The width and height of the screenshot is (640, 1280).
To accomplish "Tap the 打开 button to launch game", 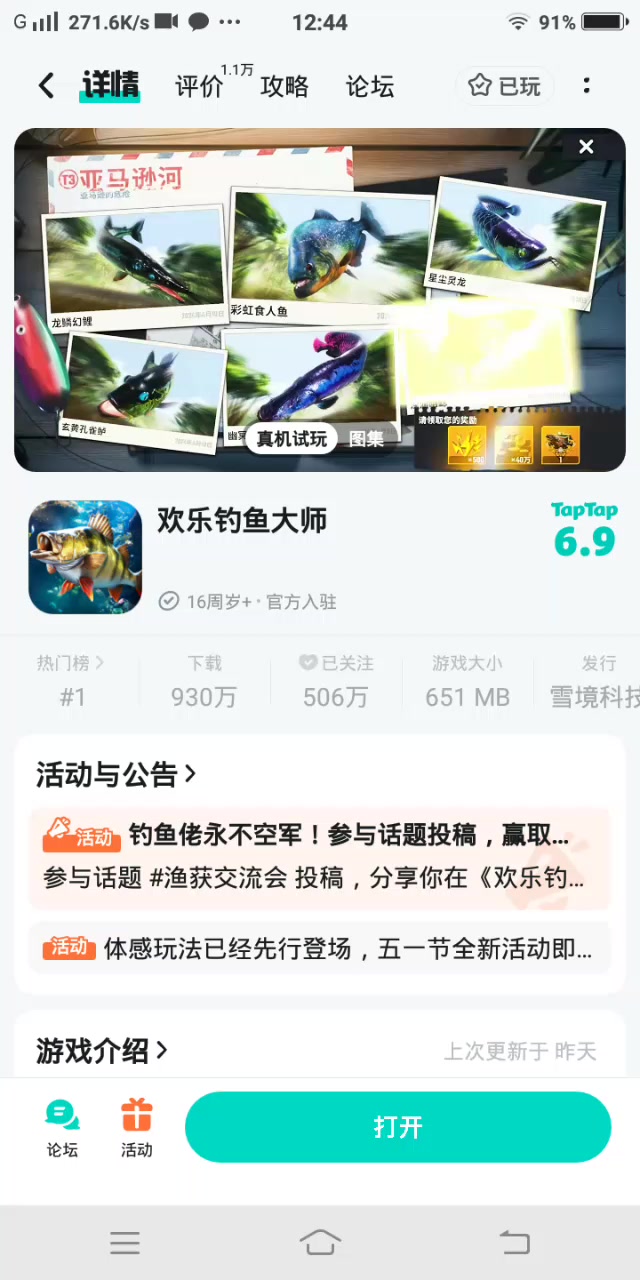I will point(398,1127).
